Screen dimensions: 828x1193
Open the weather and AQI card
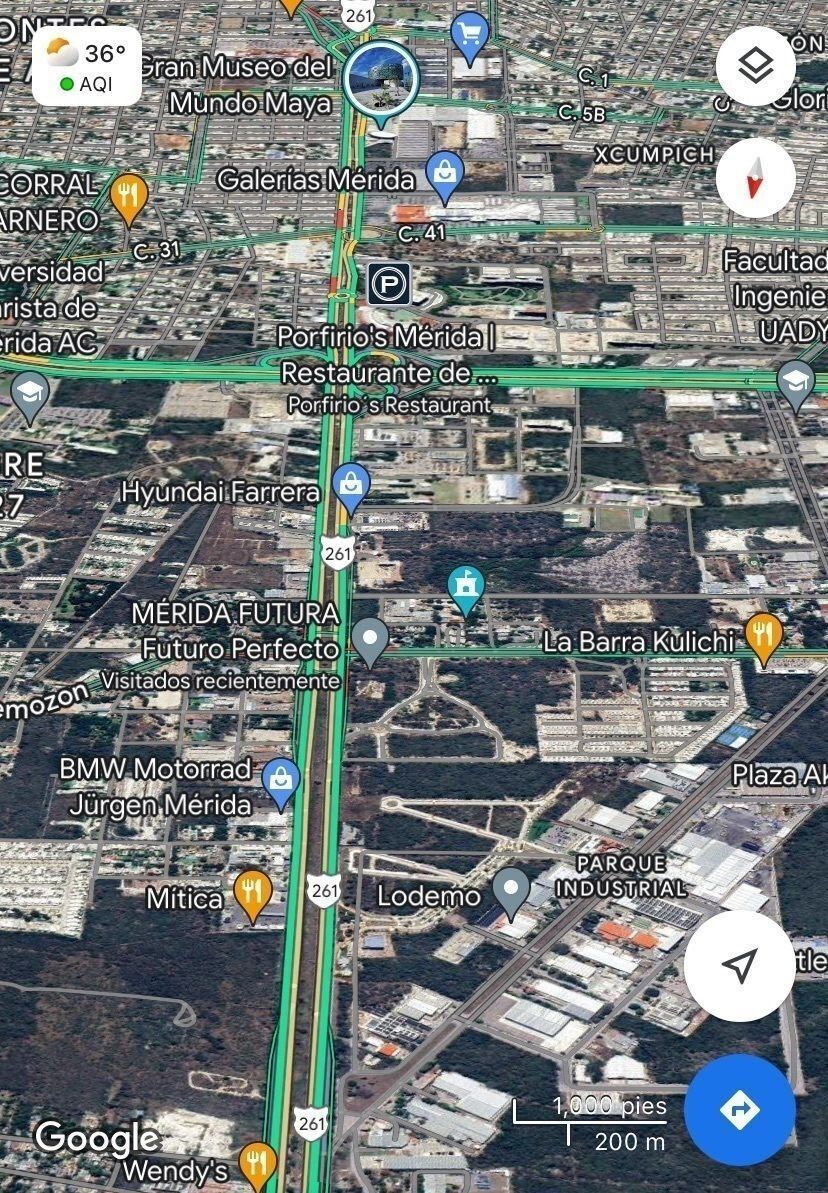86,67
